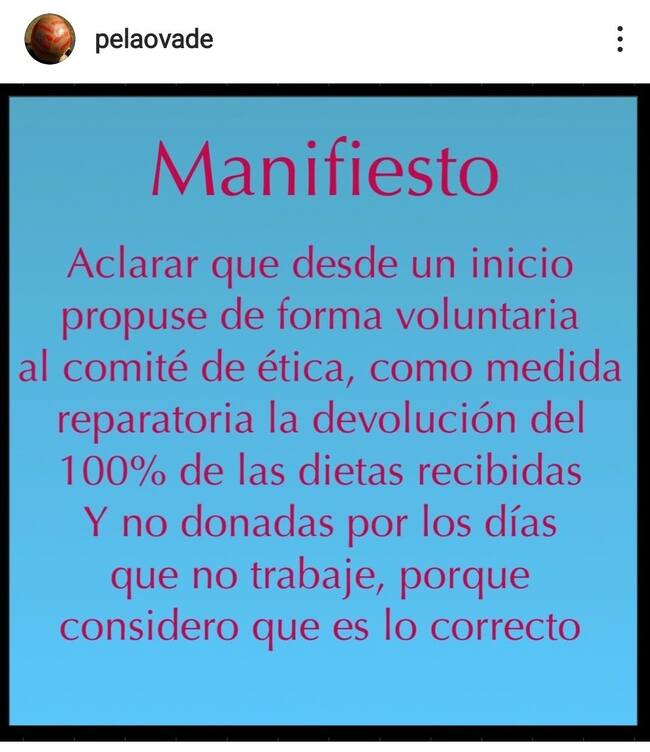Open the post overflow menu

620,40
